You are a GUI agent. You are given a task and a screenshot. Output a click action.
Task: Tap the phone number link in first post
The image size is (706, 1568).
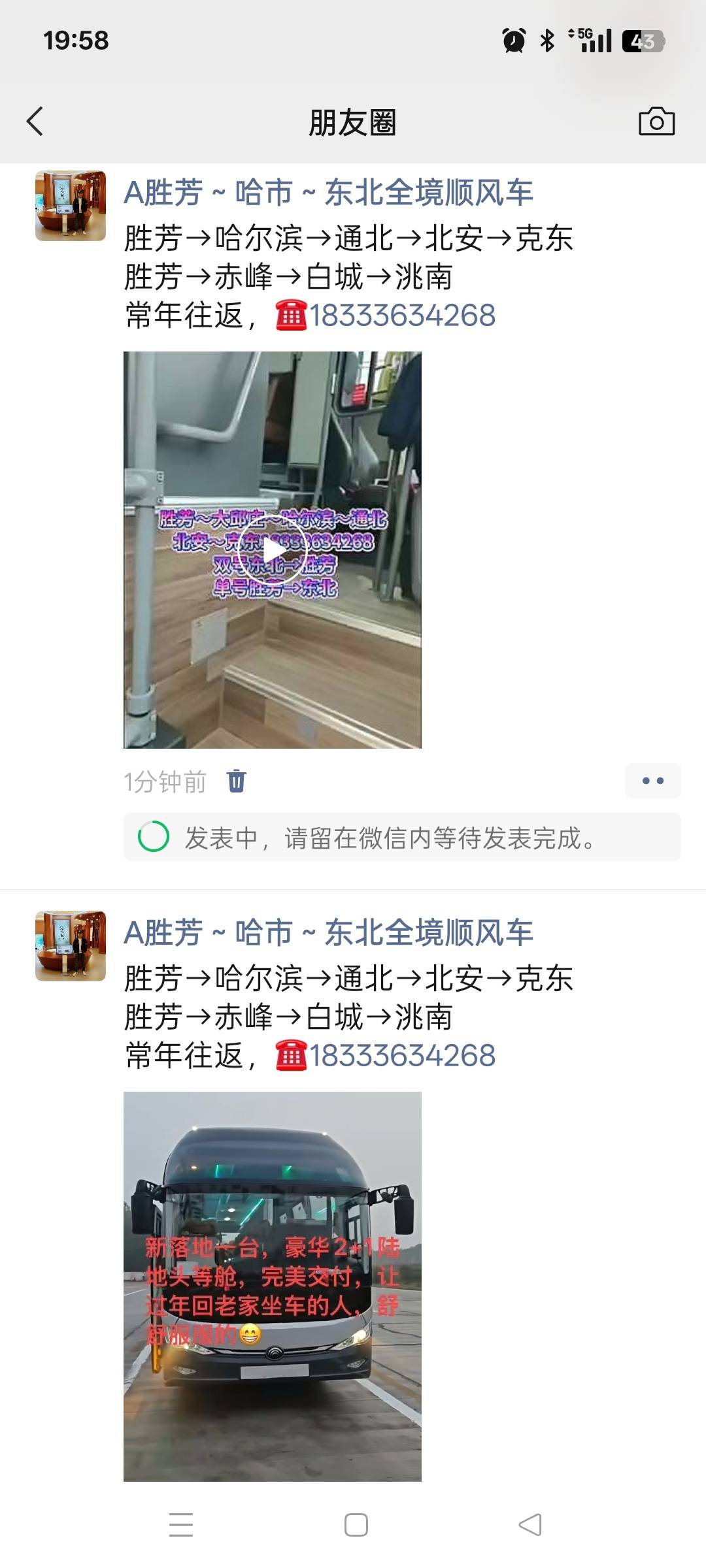(401, 316)
